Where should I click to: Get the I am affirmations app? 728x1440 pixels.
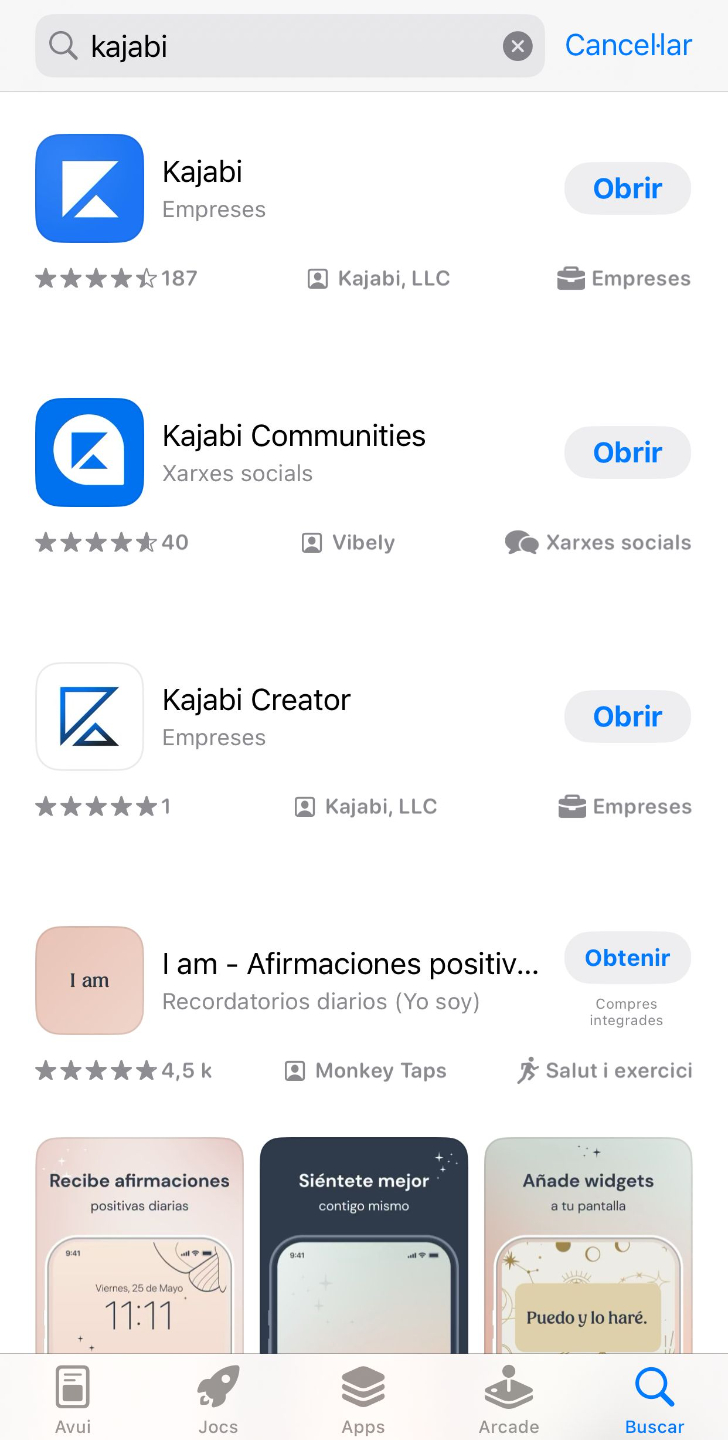tap(627, 958)
